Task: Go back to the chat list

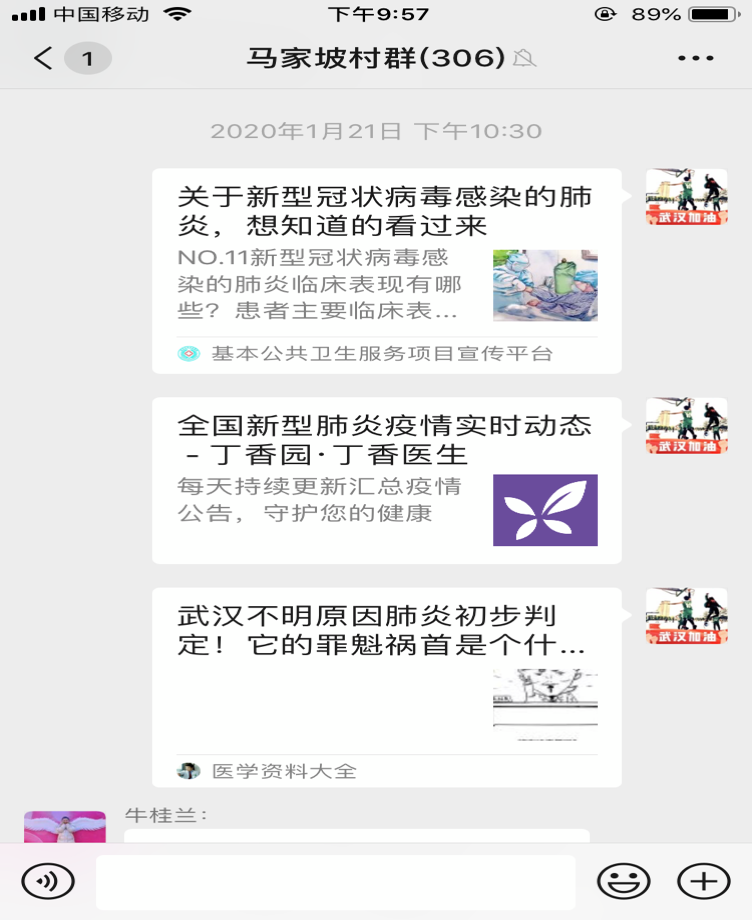Action: pyautogui.click(x=43, y=58)
